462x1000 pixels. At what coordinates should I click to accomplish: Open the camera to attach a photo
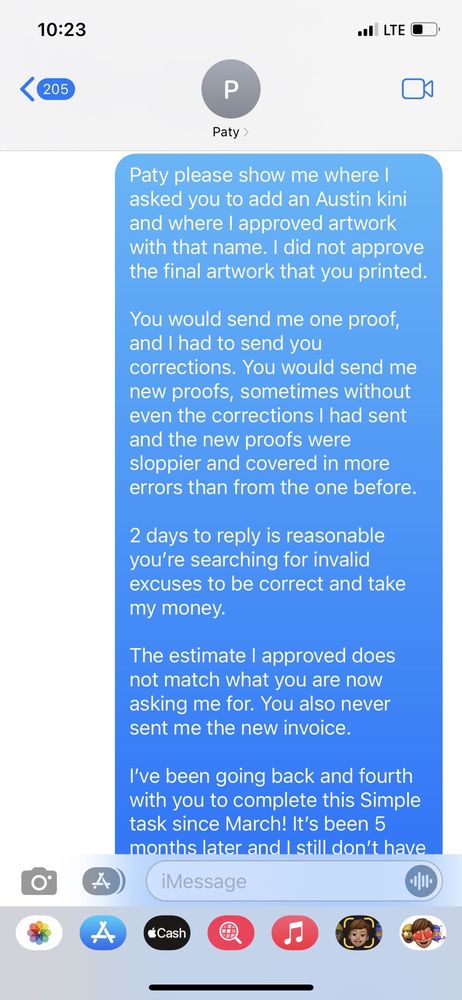point(39,881)
